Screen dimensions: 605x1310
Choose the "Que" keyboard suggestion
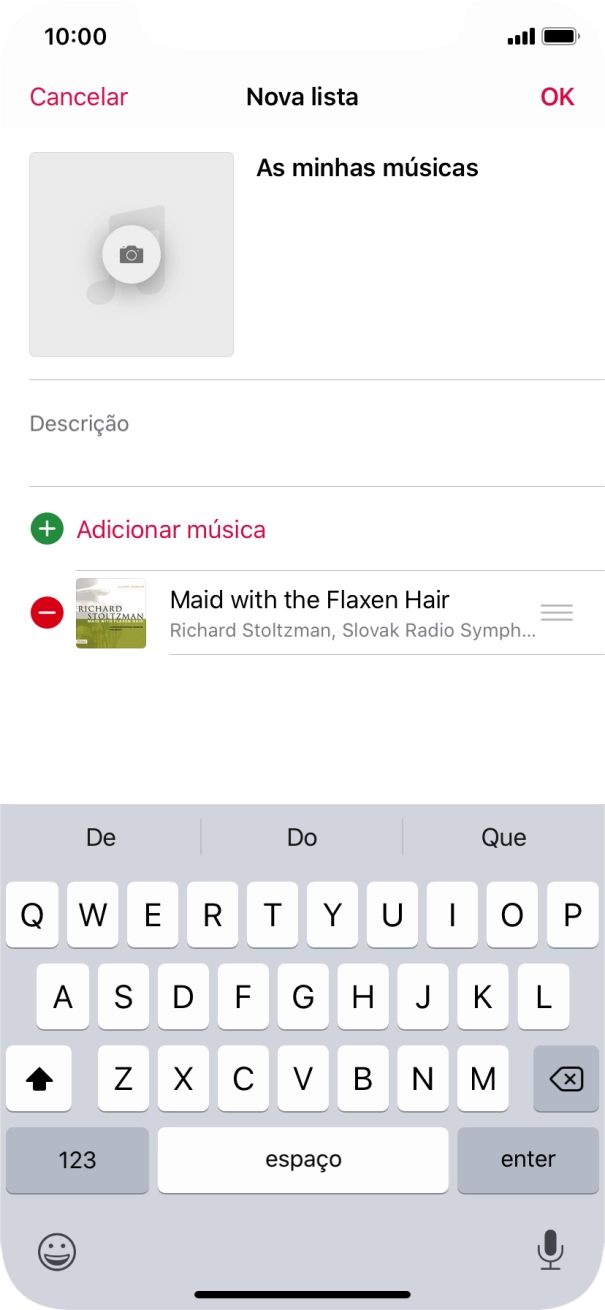coord(503,838)
